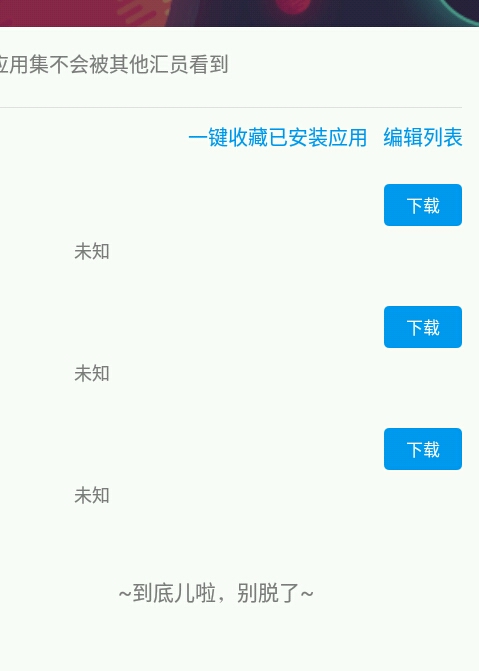Download the second 未知 app in list
The height and width of the screenshot is (671, 479).
[x=422, y=327]
